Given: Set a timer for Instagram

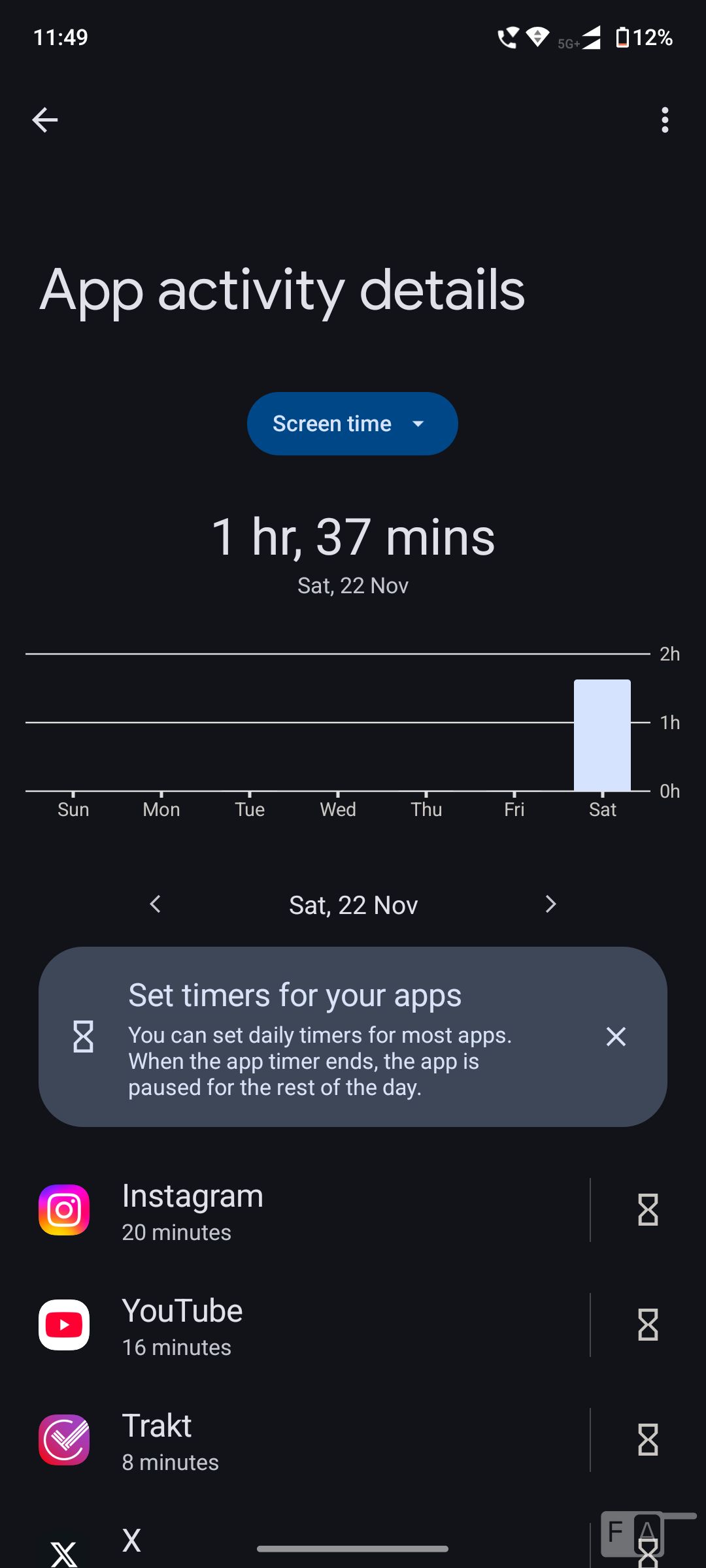Looking at the screenshot, I should [x=648, y=1211].
